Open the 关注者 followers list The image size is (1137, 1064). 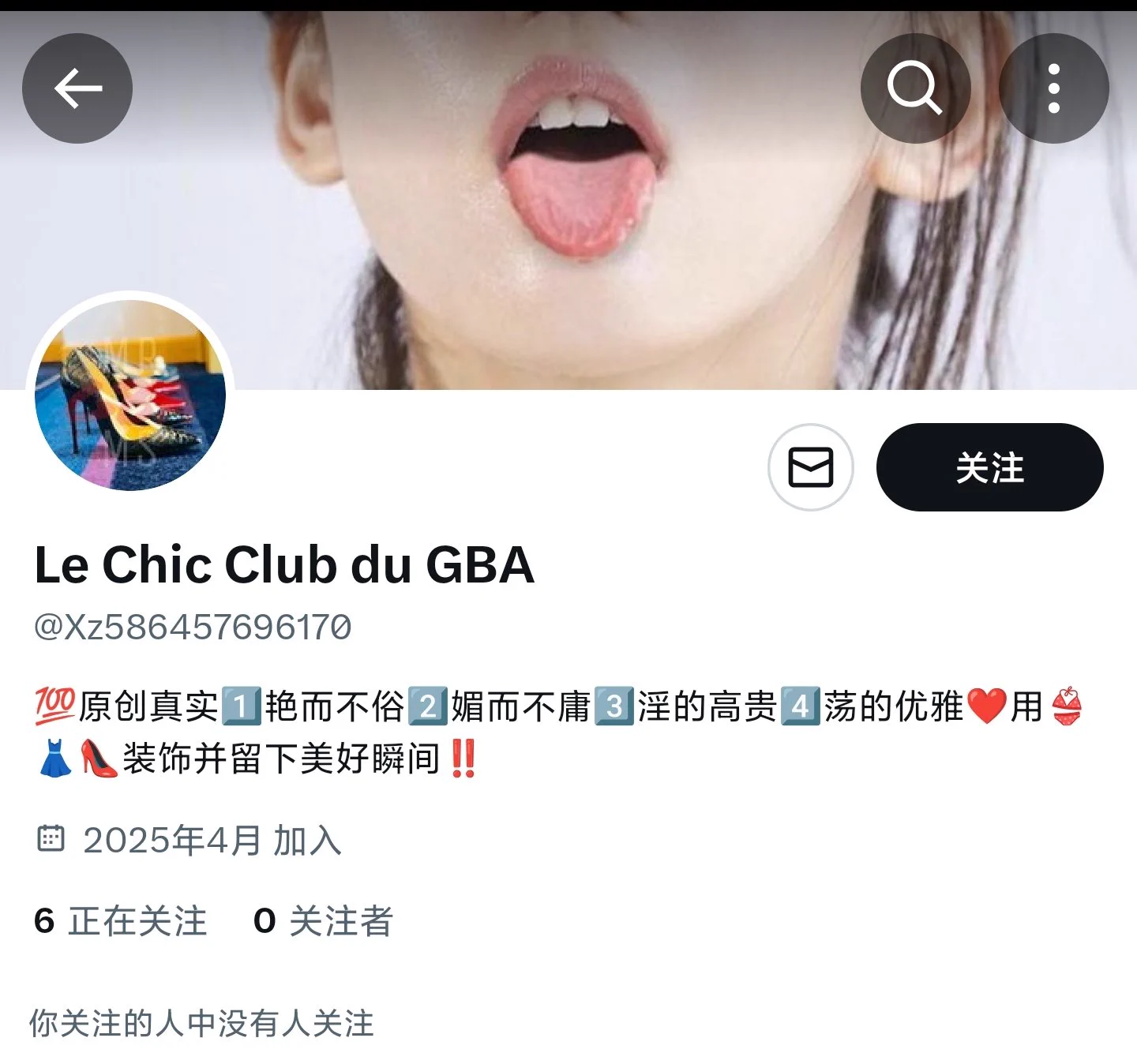click(x=323, y=921)
